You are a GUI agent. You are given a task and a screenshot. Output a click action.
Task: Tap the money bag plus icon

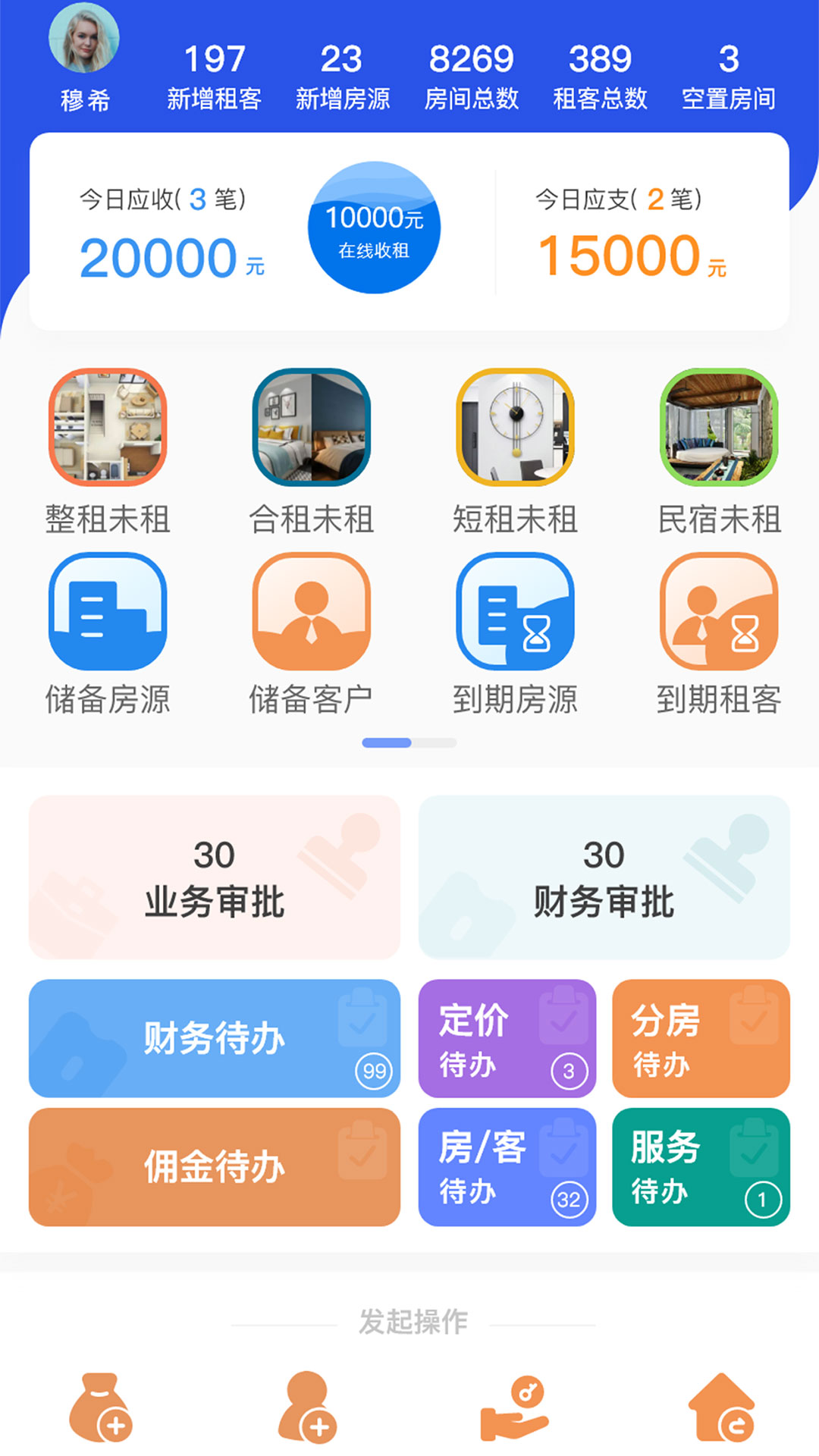[101, 1407]
